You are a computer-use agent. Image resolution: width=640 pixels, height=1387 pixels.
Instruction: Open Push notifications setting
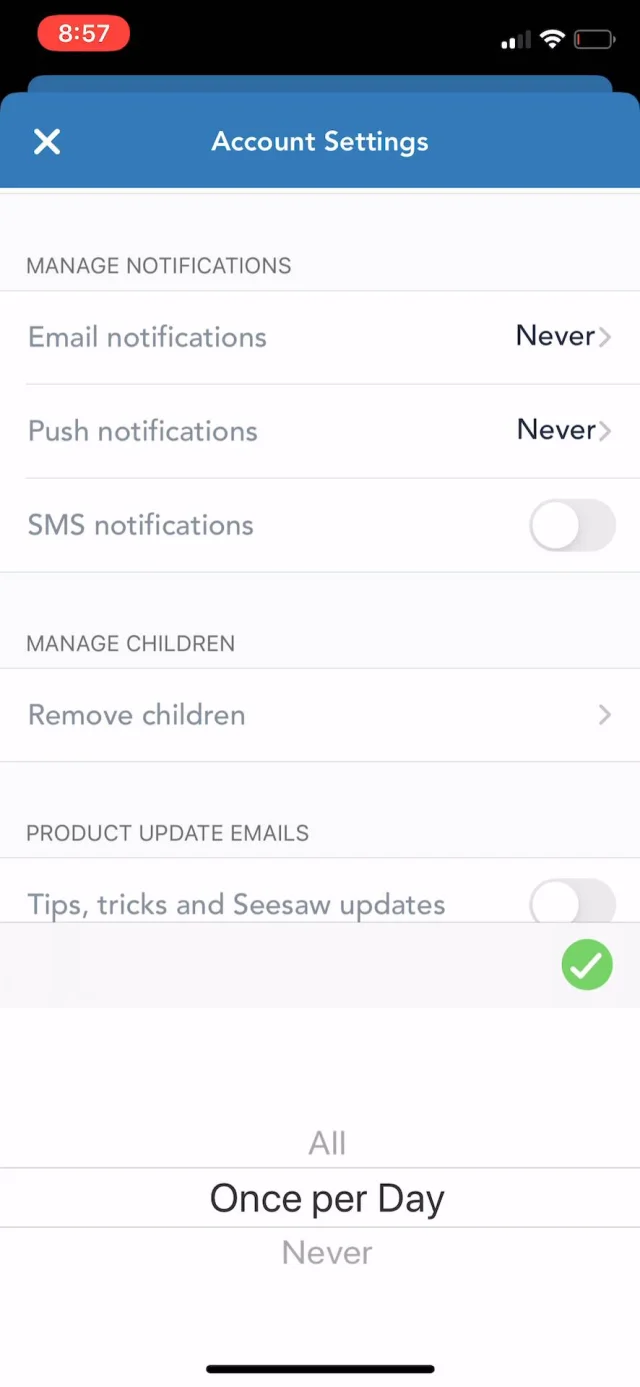[x=320, y=431]
